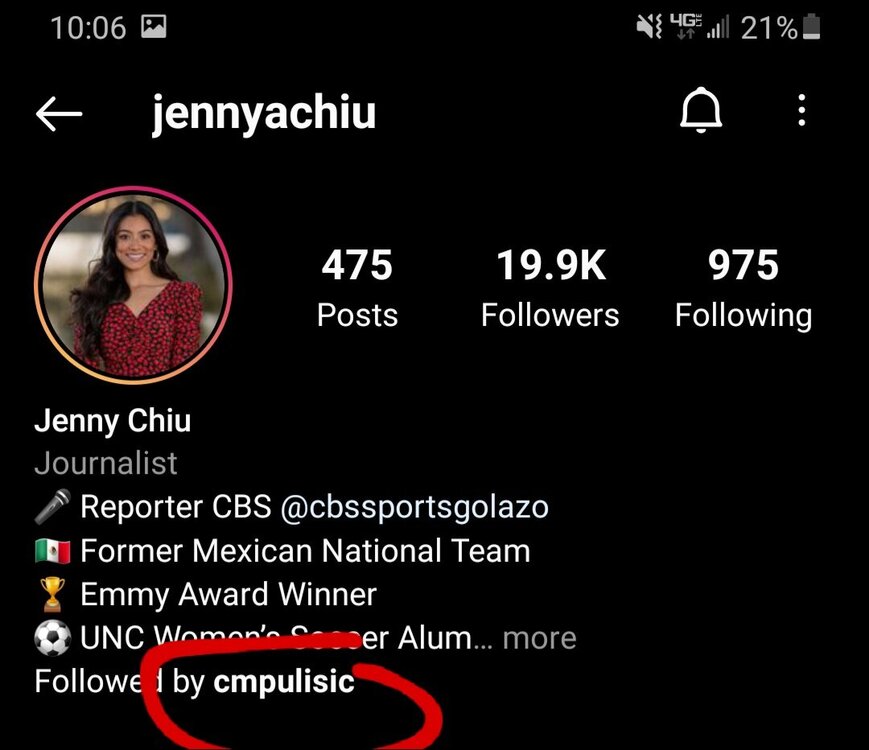Screen dimensions: 869x750
Task: Go back from jennyachiu's profile
Action: [59, 114]
